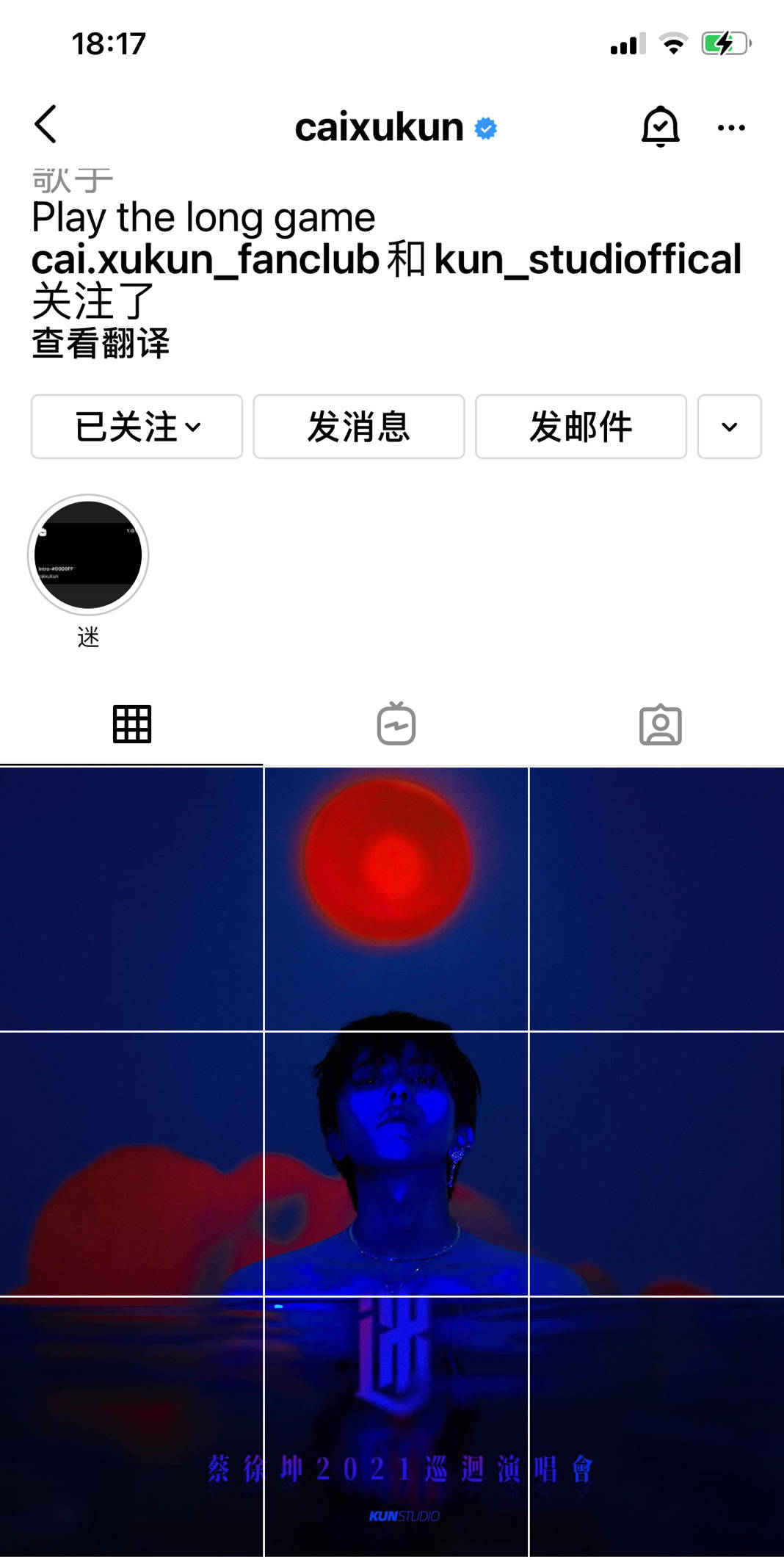Open the three-dot overflow menu
The height and width of the screenshot is (1560, 784).
click(x=731, y=128)
